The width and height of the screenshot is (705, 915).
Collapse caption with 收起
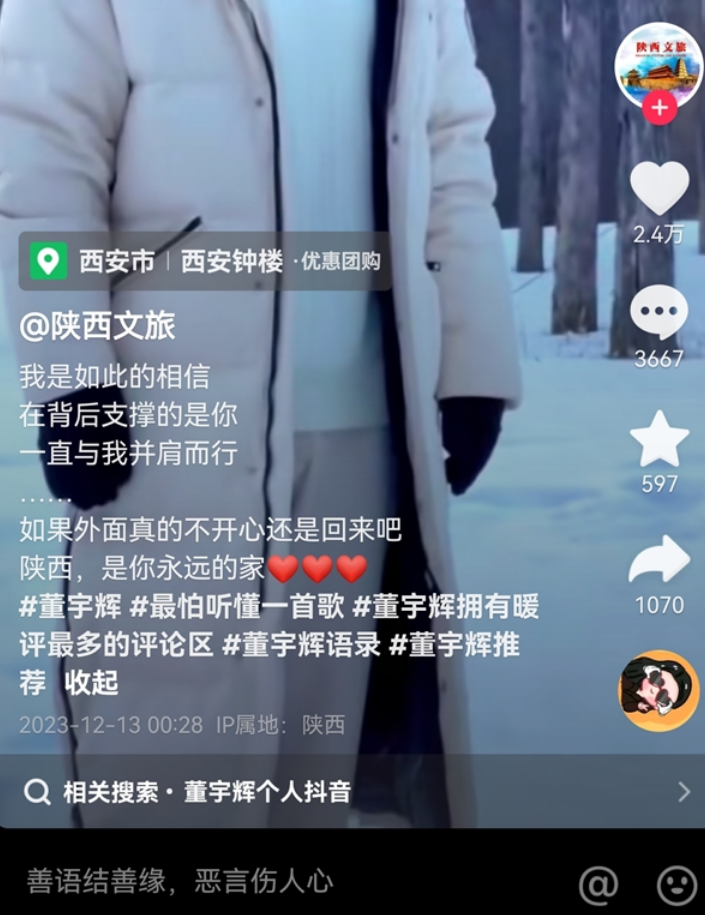click(91, 683)
